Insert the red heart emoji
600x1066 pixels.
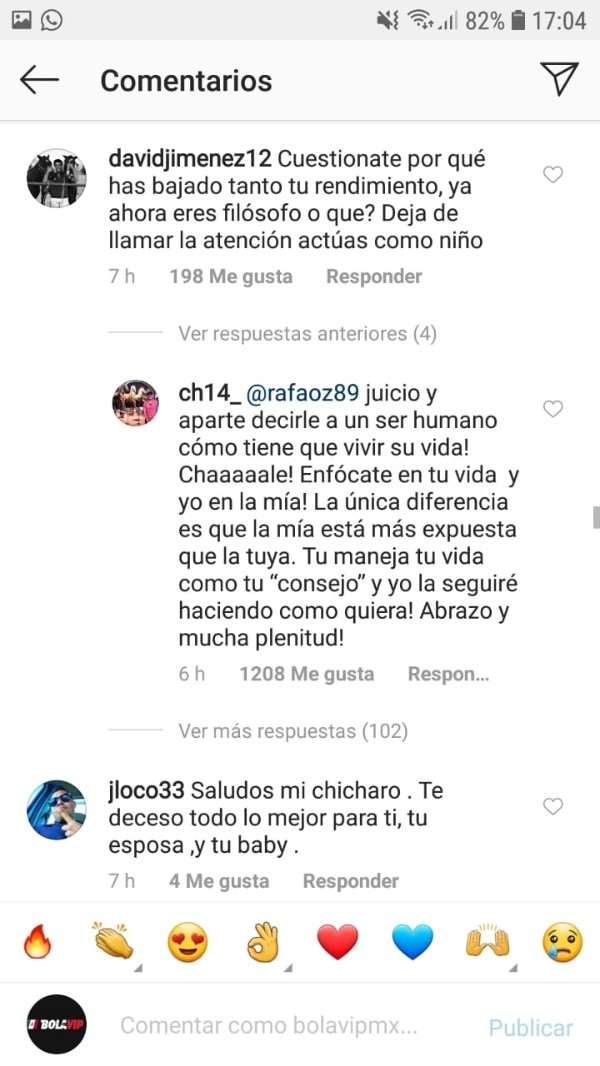pyautogui.click(x=338, y=942)
